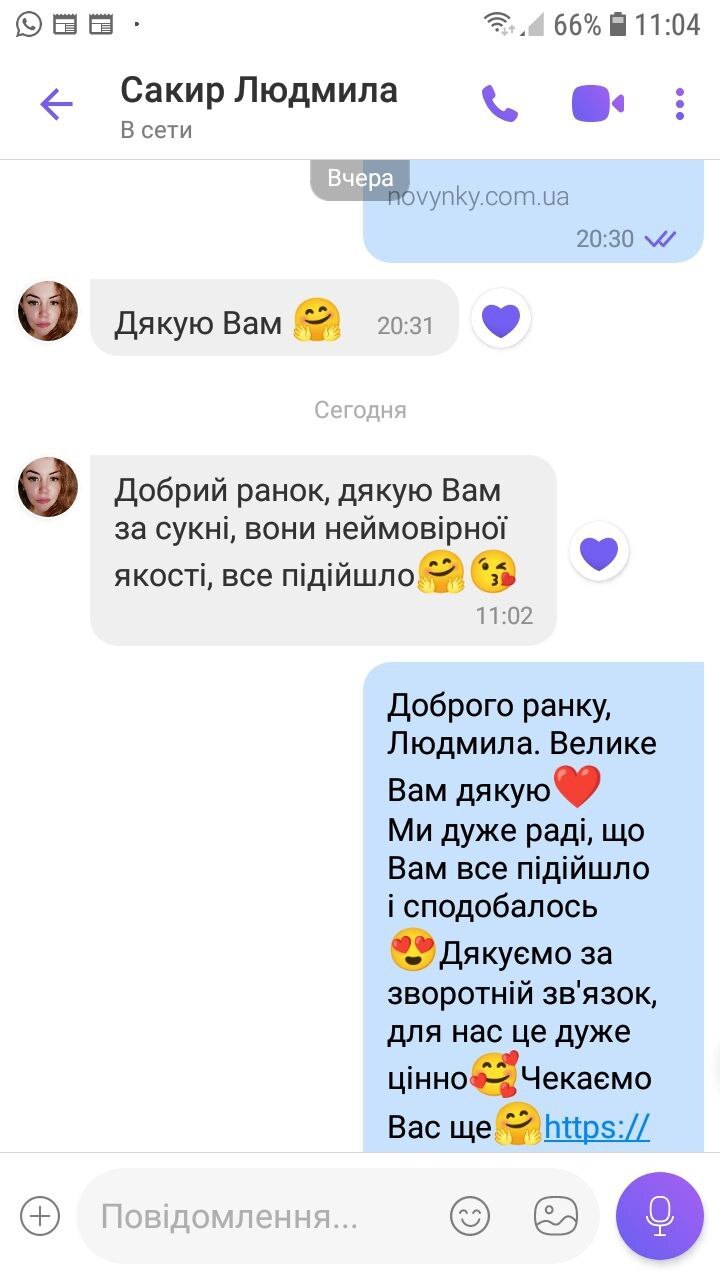720x1280 pixels.
Task: Open sender avatar next to 11:02 message
Action: pyautogui.click(x=48, y=487)
